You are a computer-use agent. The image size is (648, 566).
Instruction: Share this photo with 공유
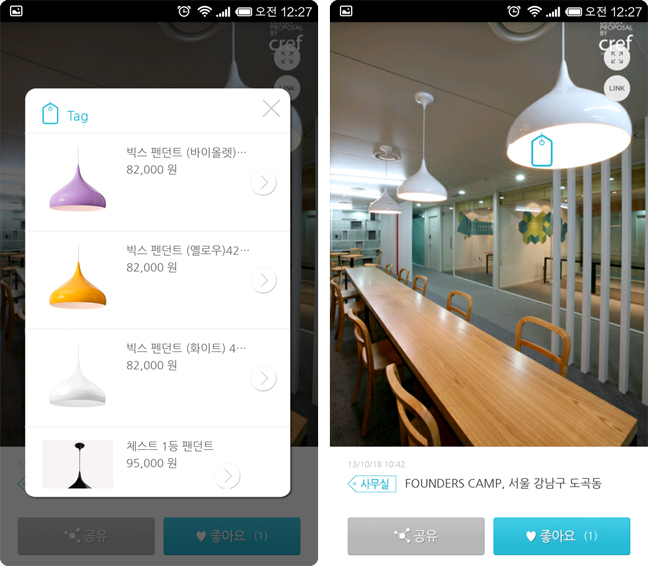[x=416, y=536]
